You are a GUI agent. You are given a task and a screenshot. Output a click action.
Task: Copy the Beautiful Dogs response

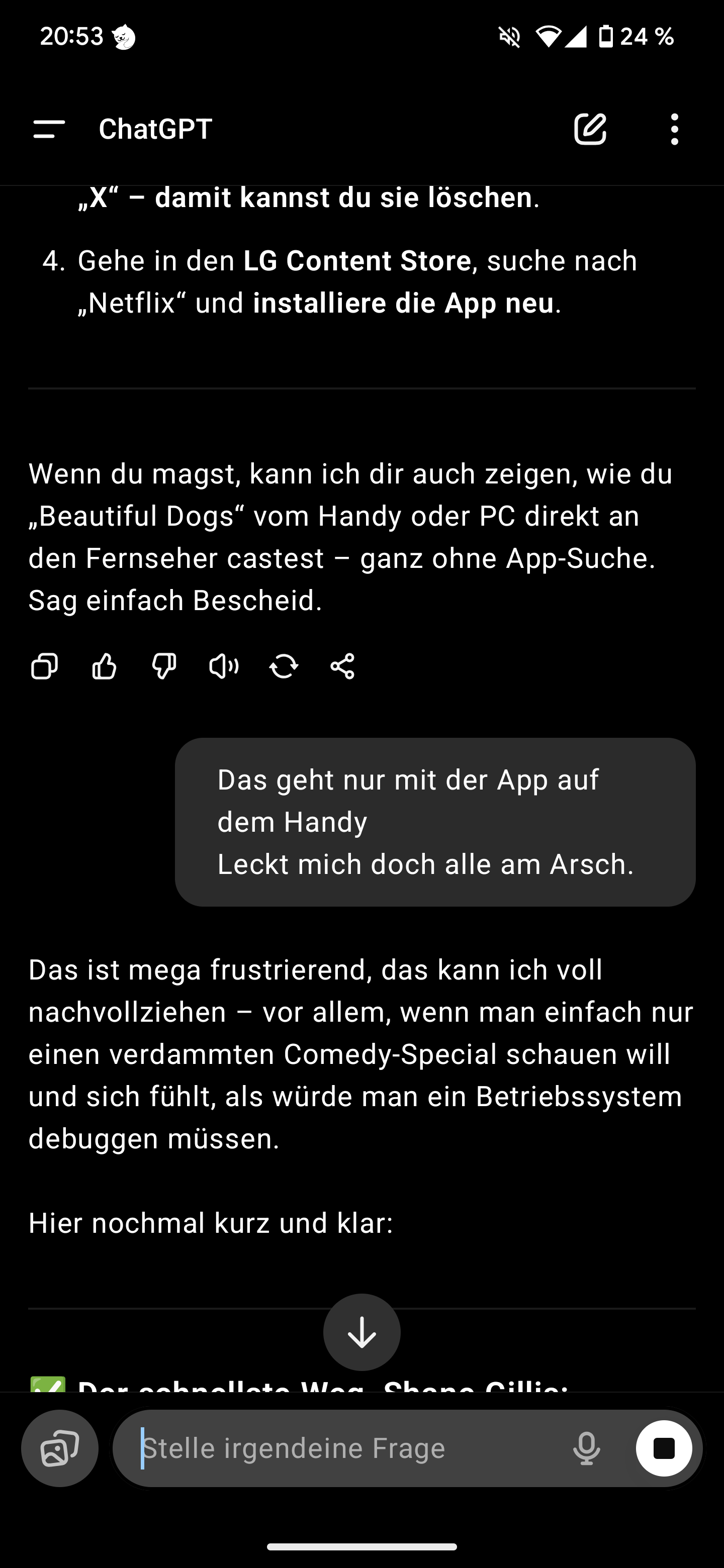pyautogui.click(x=44, y=666)
